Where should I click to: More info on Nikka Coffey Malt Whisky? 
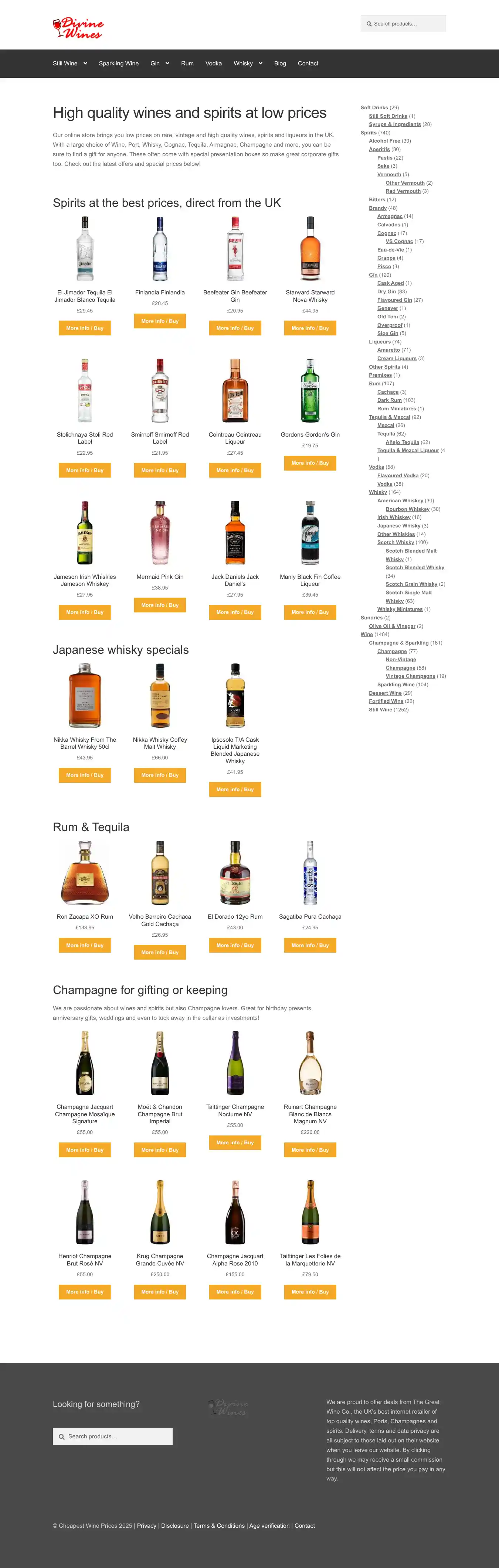coord(160,775)
